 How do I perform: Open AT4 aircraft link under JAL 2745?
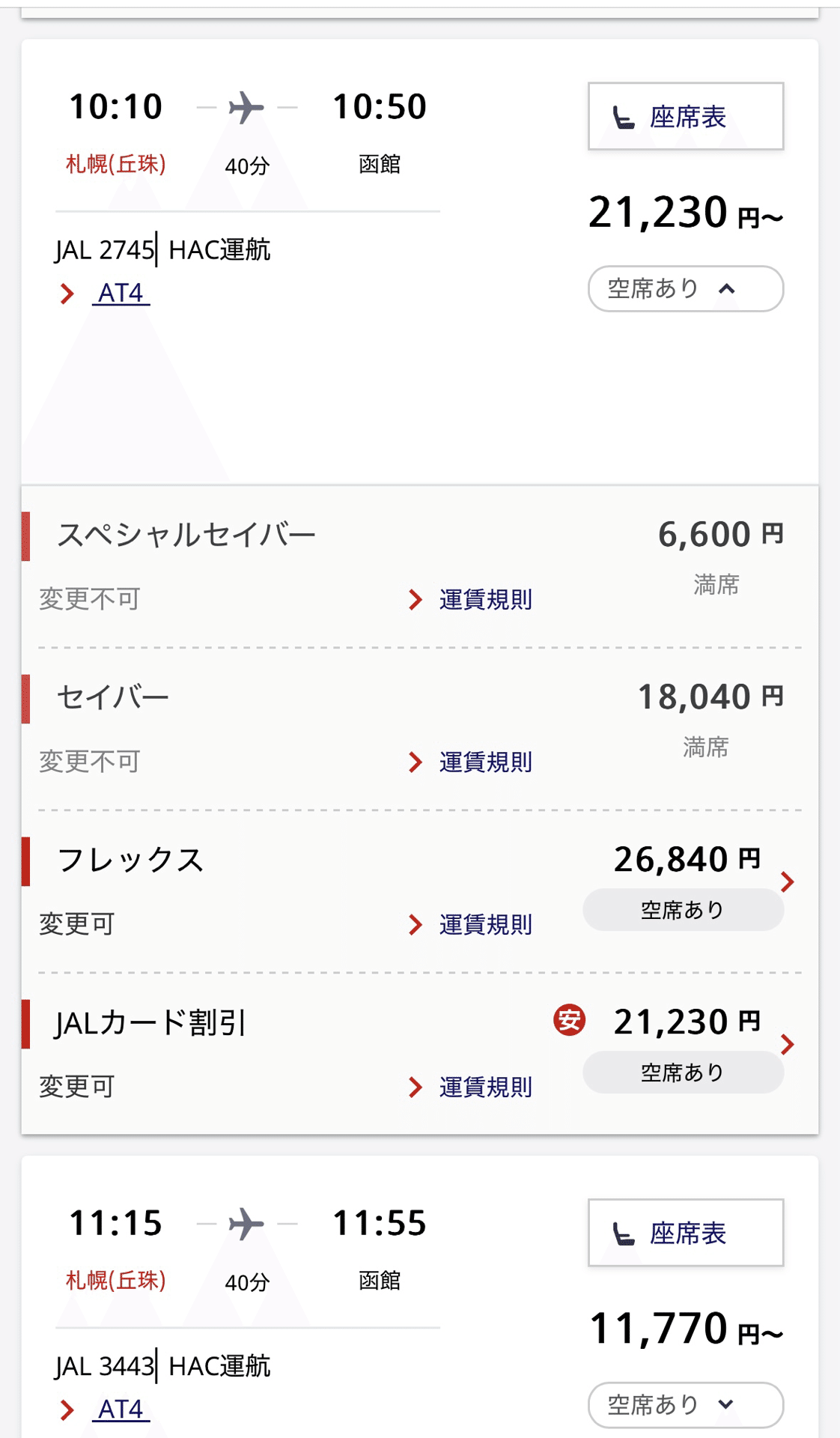pyautogui.click(x=121, y=293)
